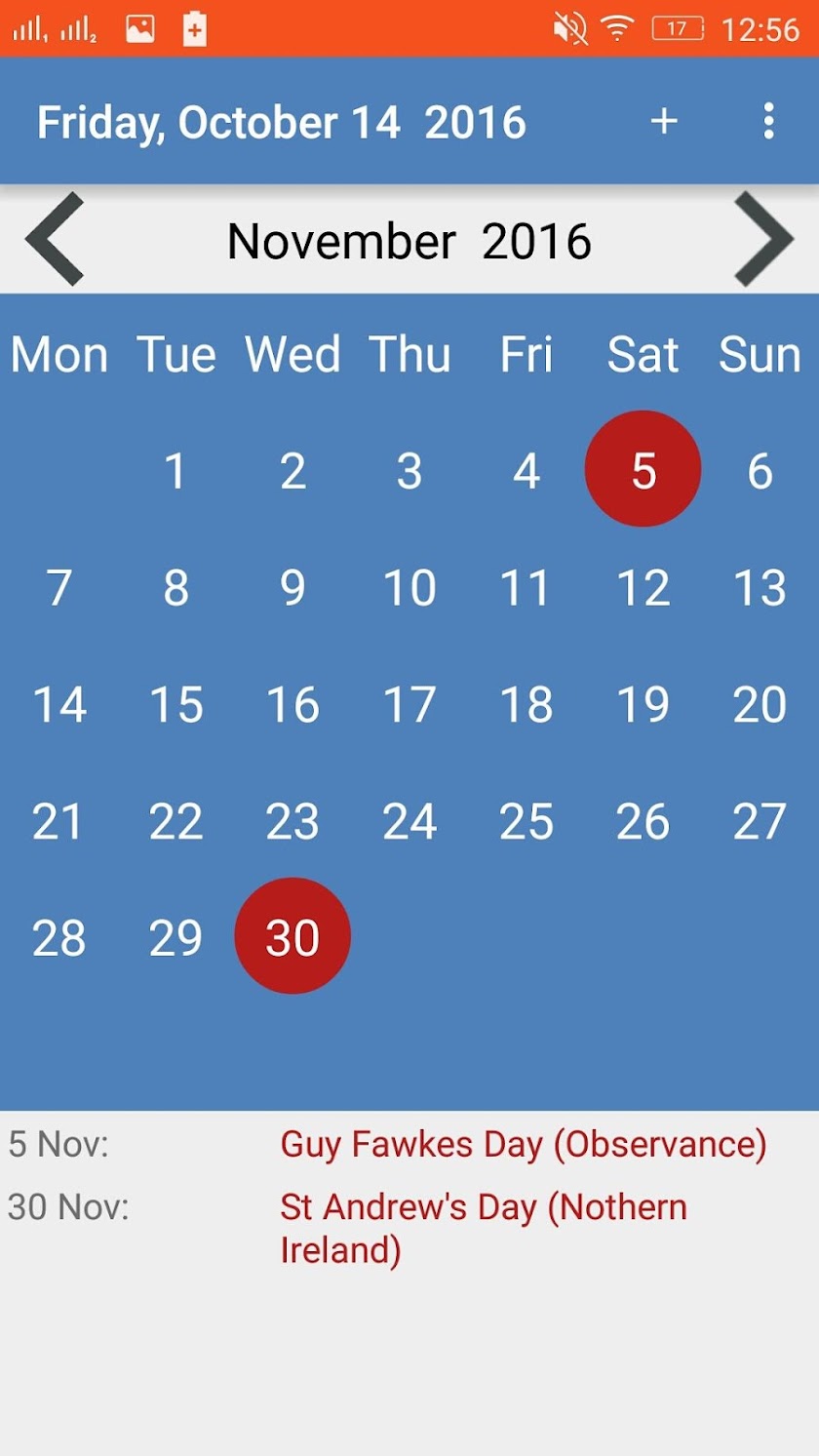Open the three-dot overflow menu
Viewport: 819px width, 1456px height.
pos(769,121)
